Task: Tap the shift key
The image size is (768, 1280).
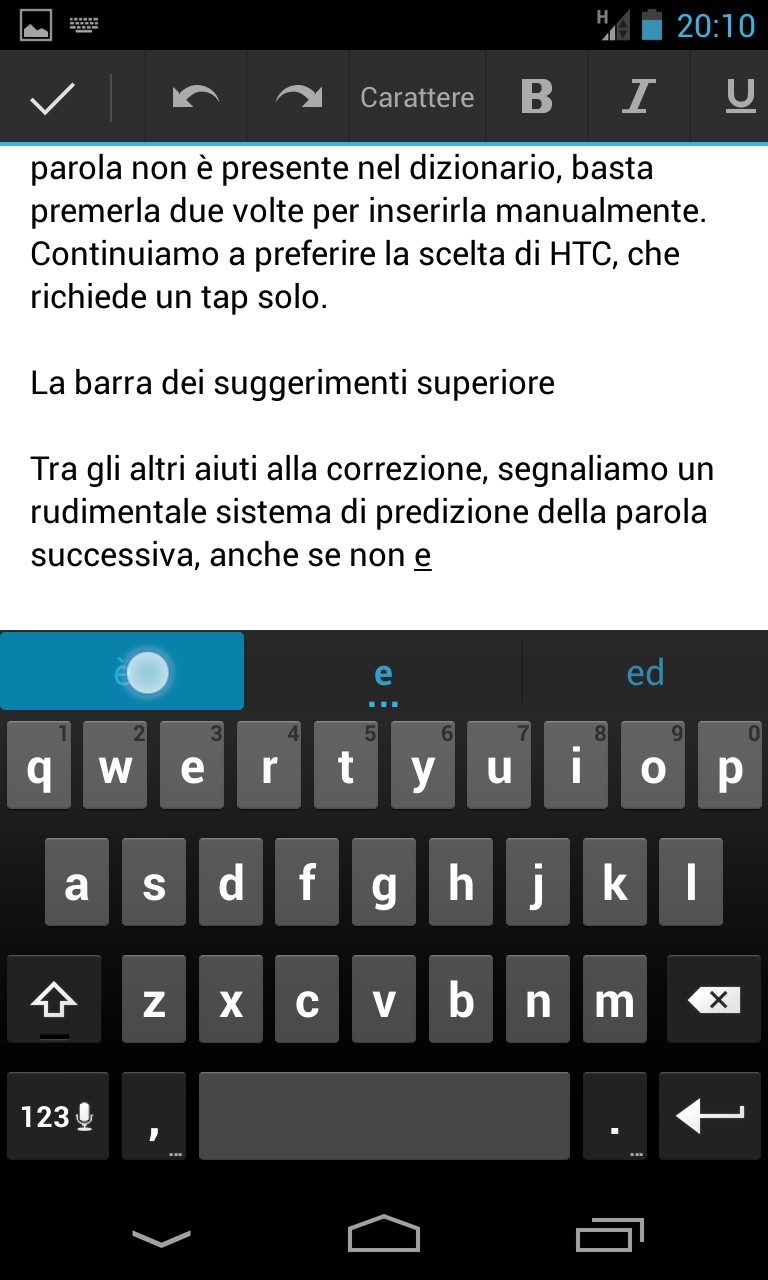Action: [54, 1000]
